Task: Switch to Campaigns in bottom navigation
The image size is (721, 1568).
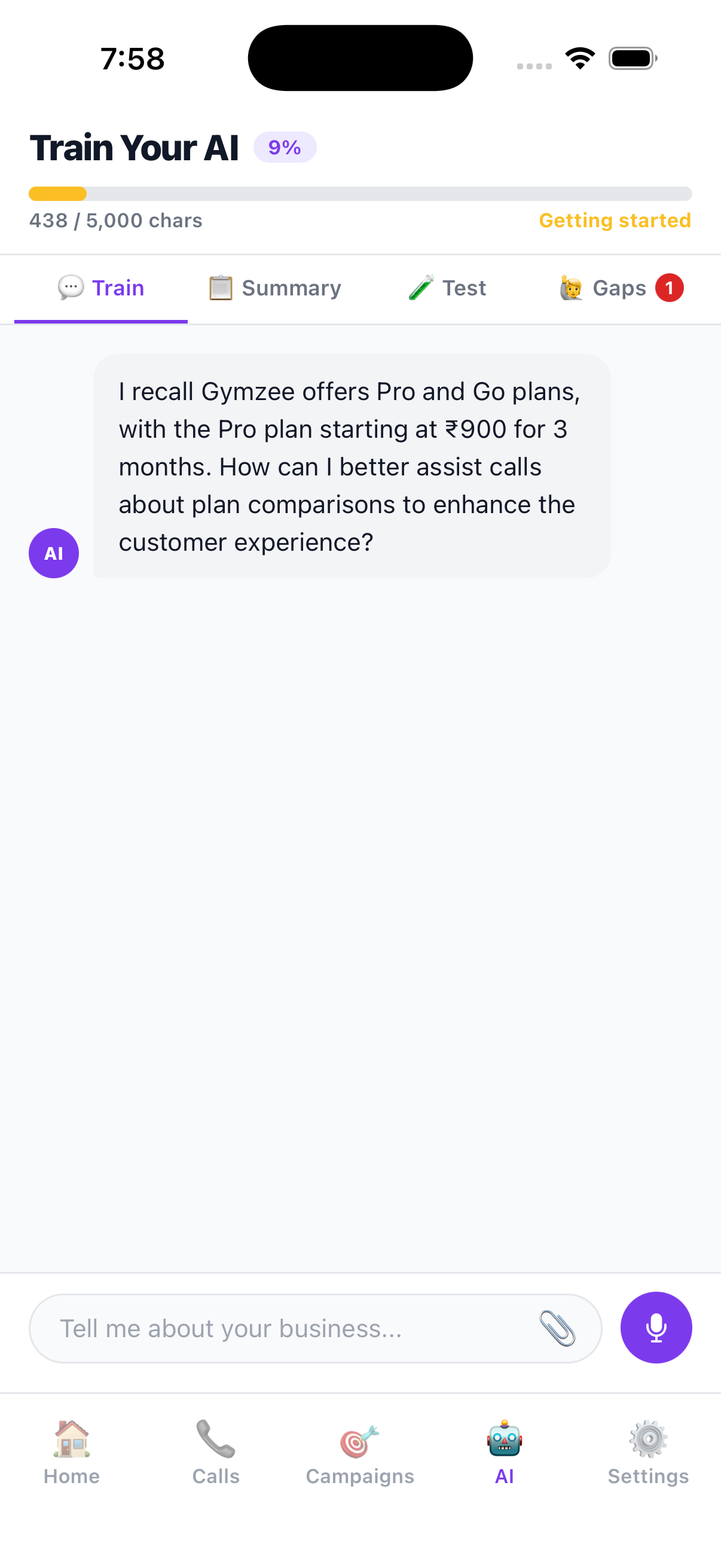Action: pos(360,1454)
